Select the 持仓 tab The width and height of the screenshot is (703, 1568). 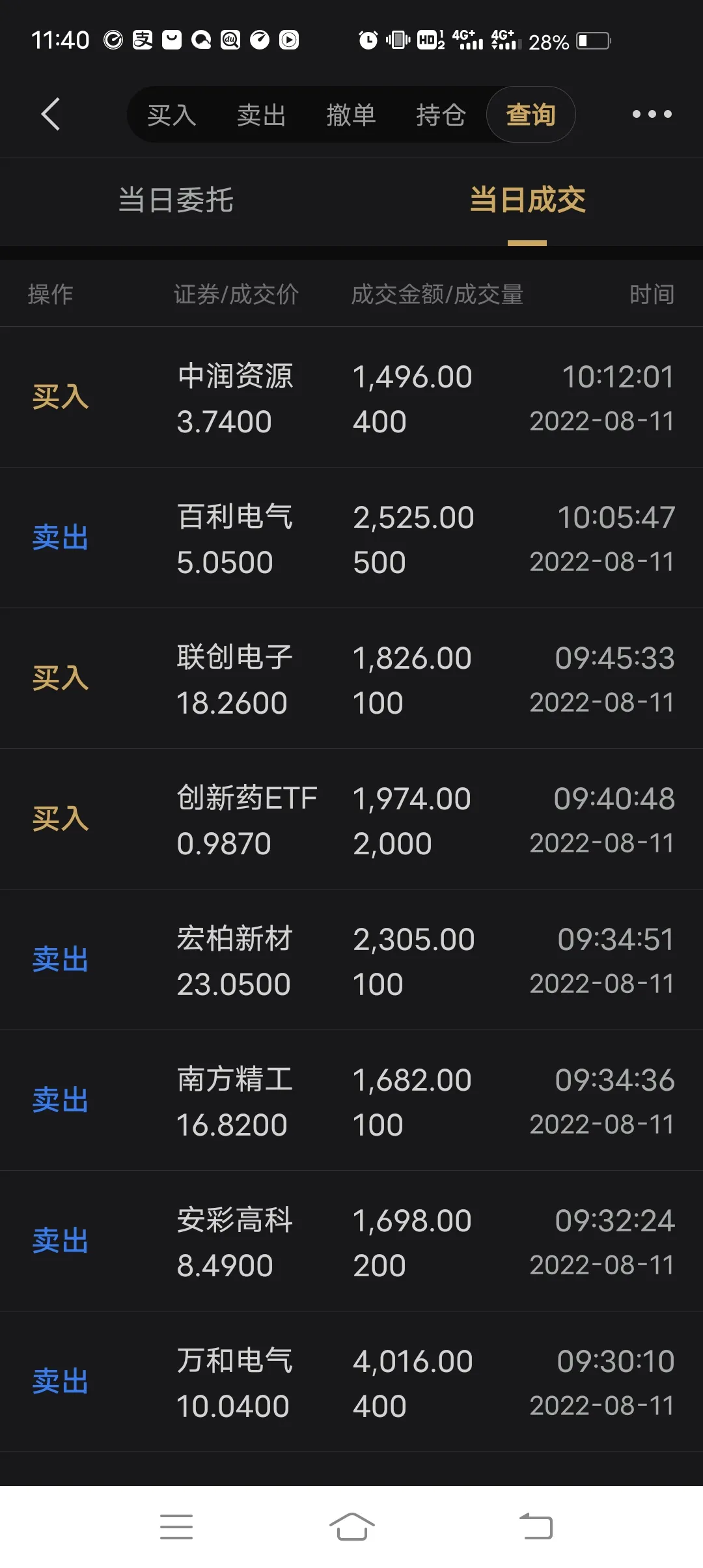pyautogui.click(x=441, y=115)
